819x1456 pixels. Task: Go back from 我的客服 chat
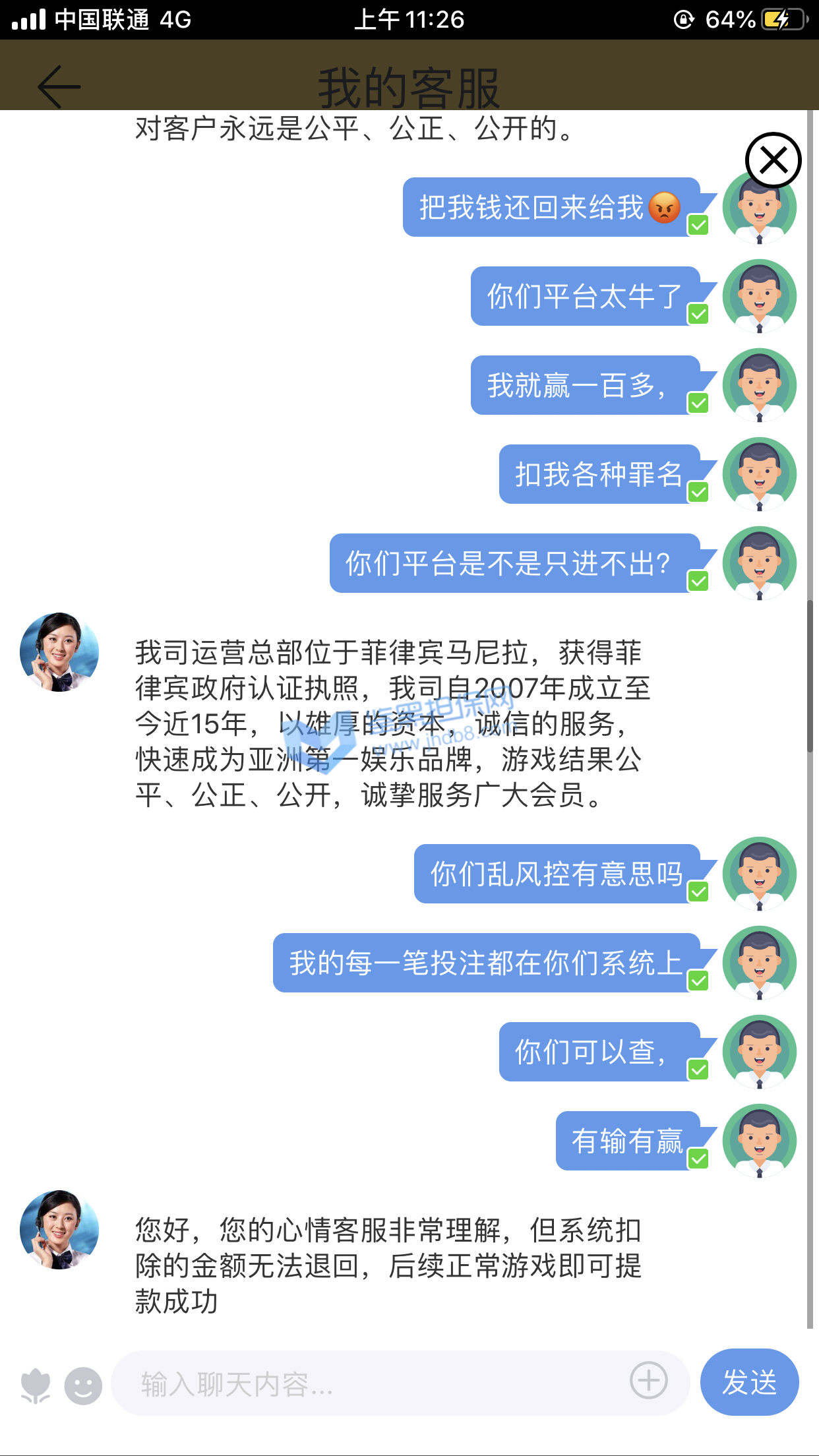pyautogui.click(x=59, y=86)
